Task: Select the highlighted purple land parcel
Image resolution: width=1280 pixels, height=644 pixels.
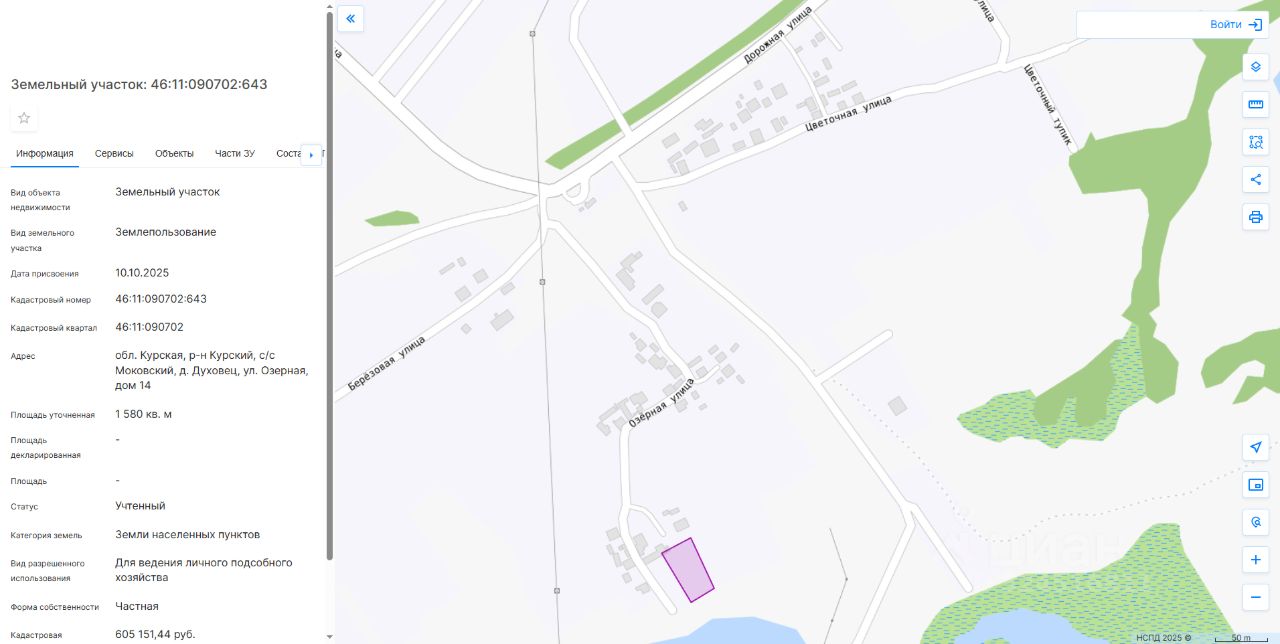Action: point(688,570)
